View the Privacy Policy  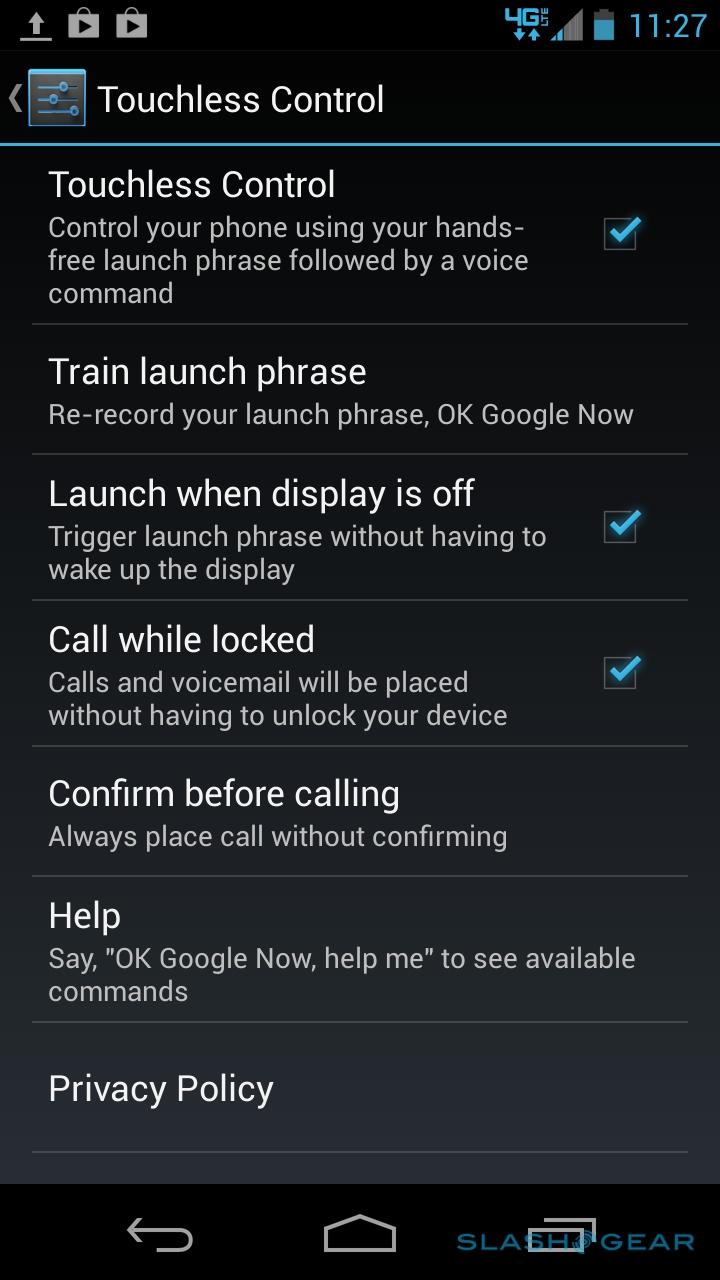(340, 1088)
